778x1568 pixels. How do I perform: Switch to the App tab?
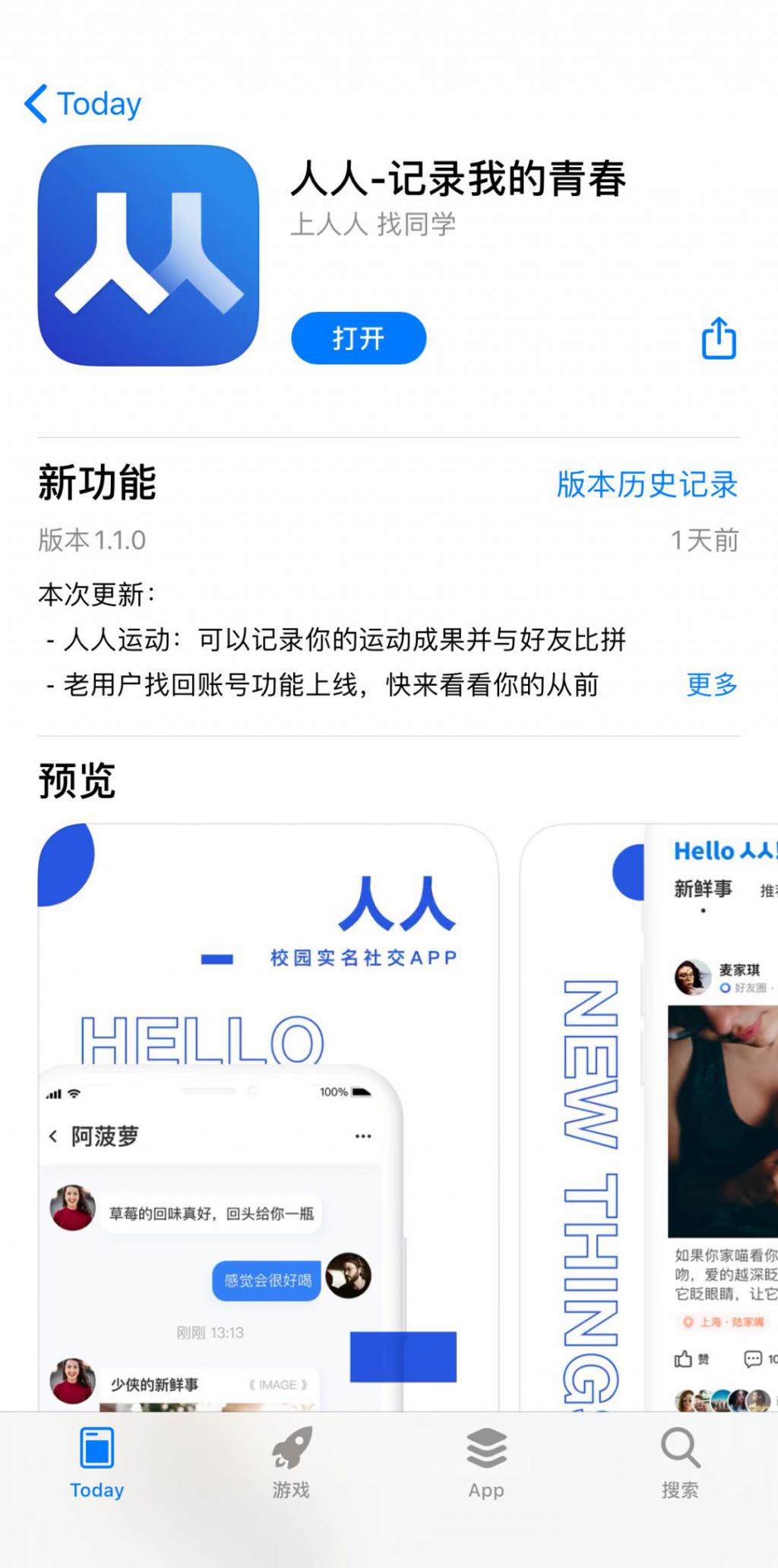(x=486, y=1462)
